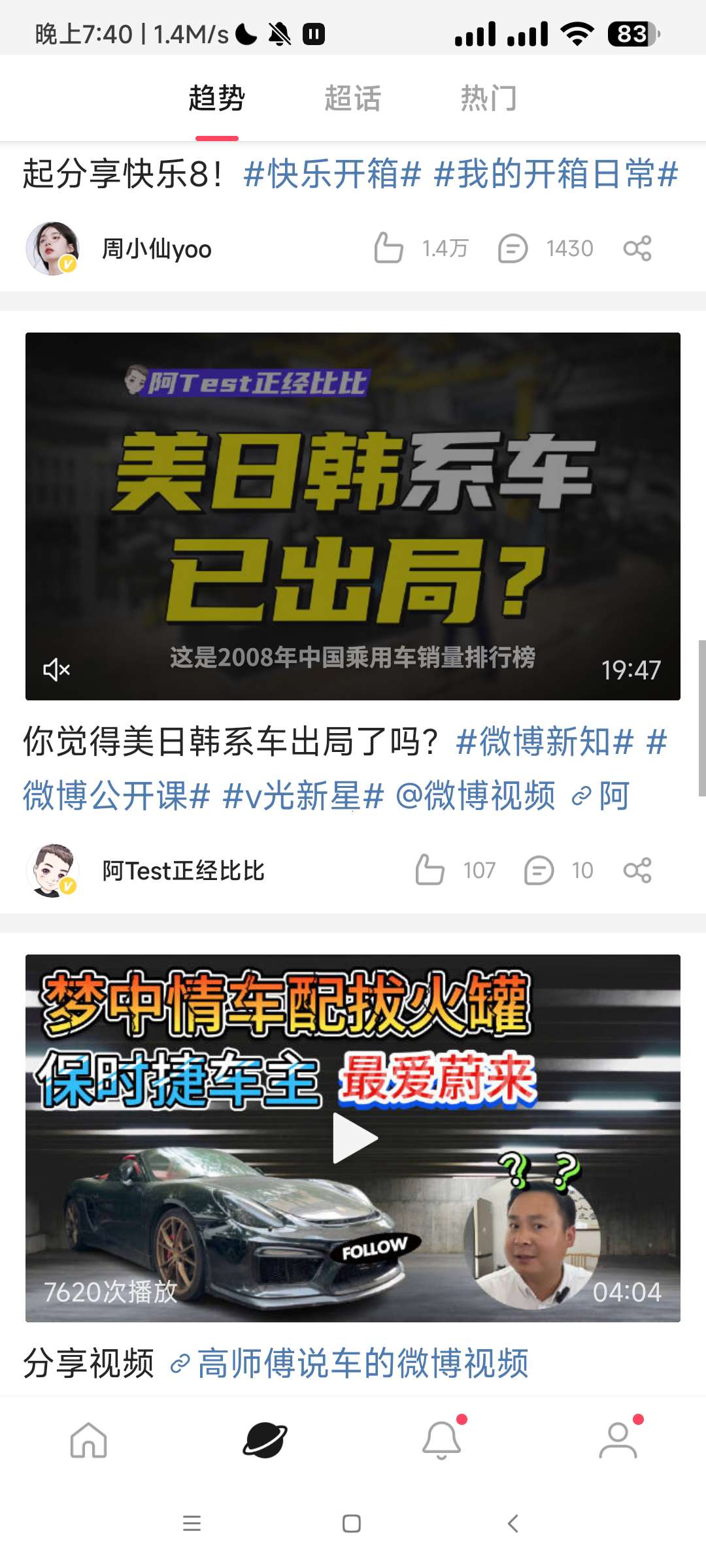Like 阿Test正经比比's post
706x1568 pixels.
point(429,870)
